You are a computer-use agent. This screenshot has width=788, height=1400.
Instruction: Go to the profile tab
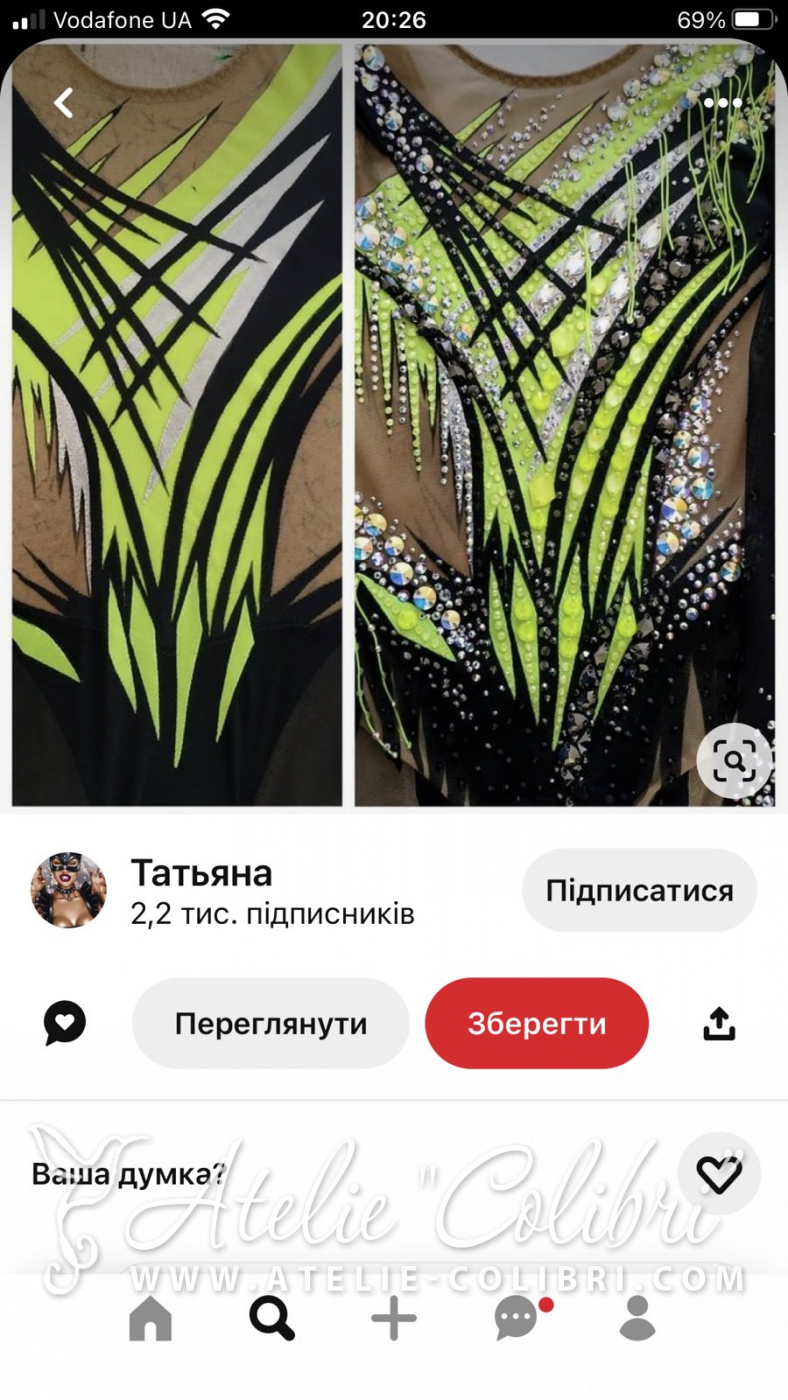pos(637,1319)
